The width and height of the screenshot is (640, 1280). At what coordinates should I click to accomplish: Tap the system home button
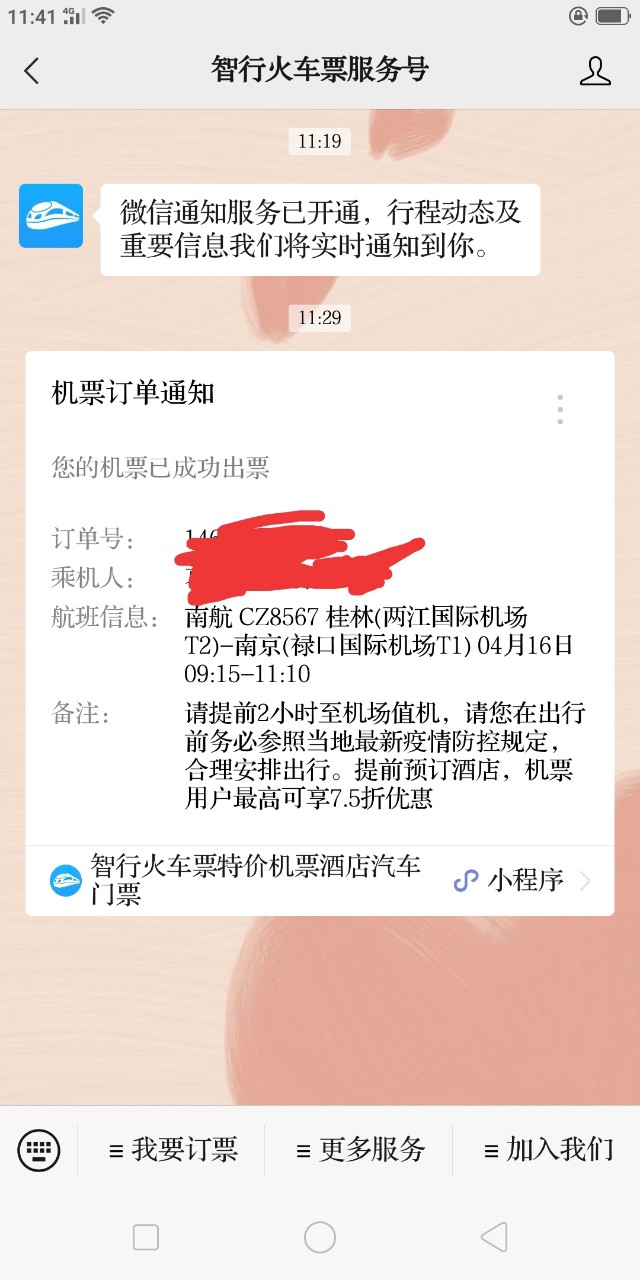320,1237
